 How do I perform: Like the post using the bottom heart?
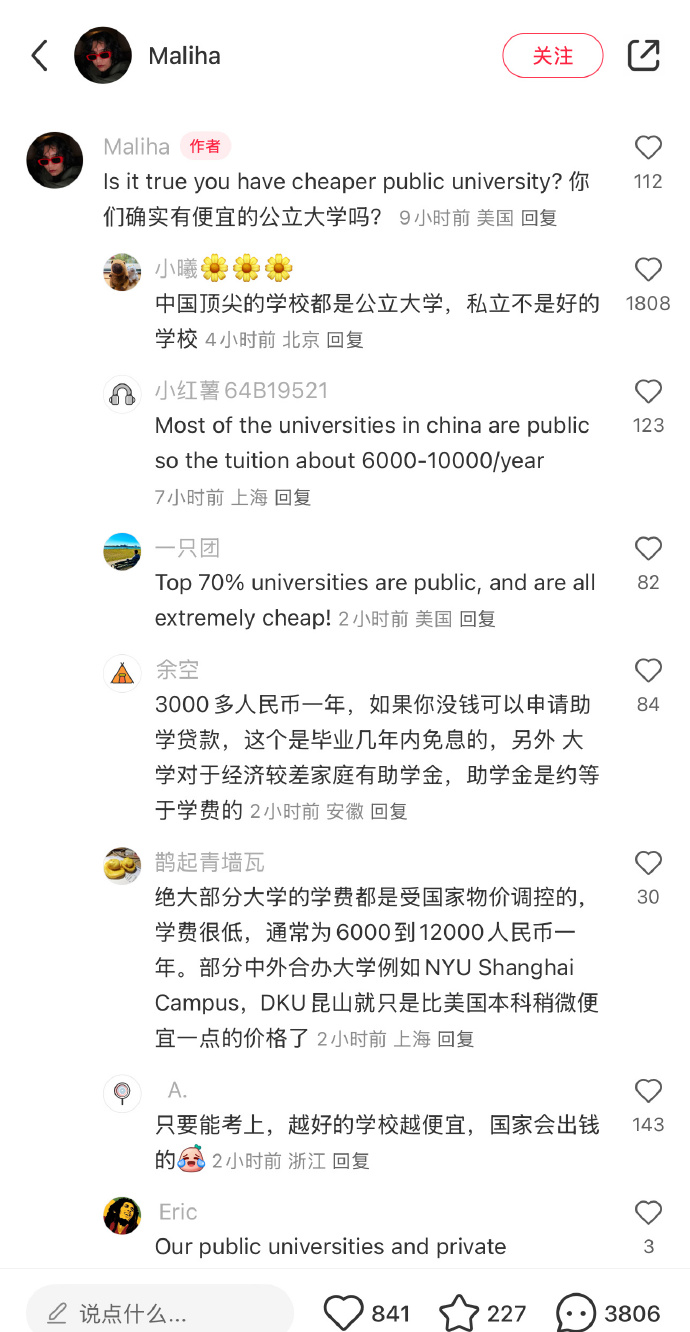[x=343, y=1313]
